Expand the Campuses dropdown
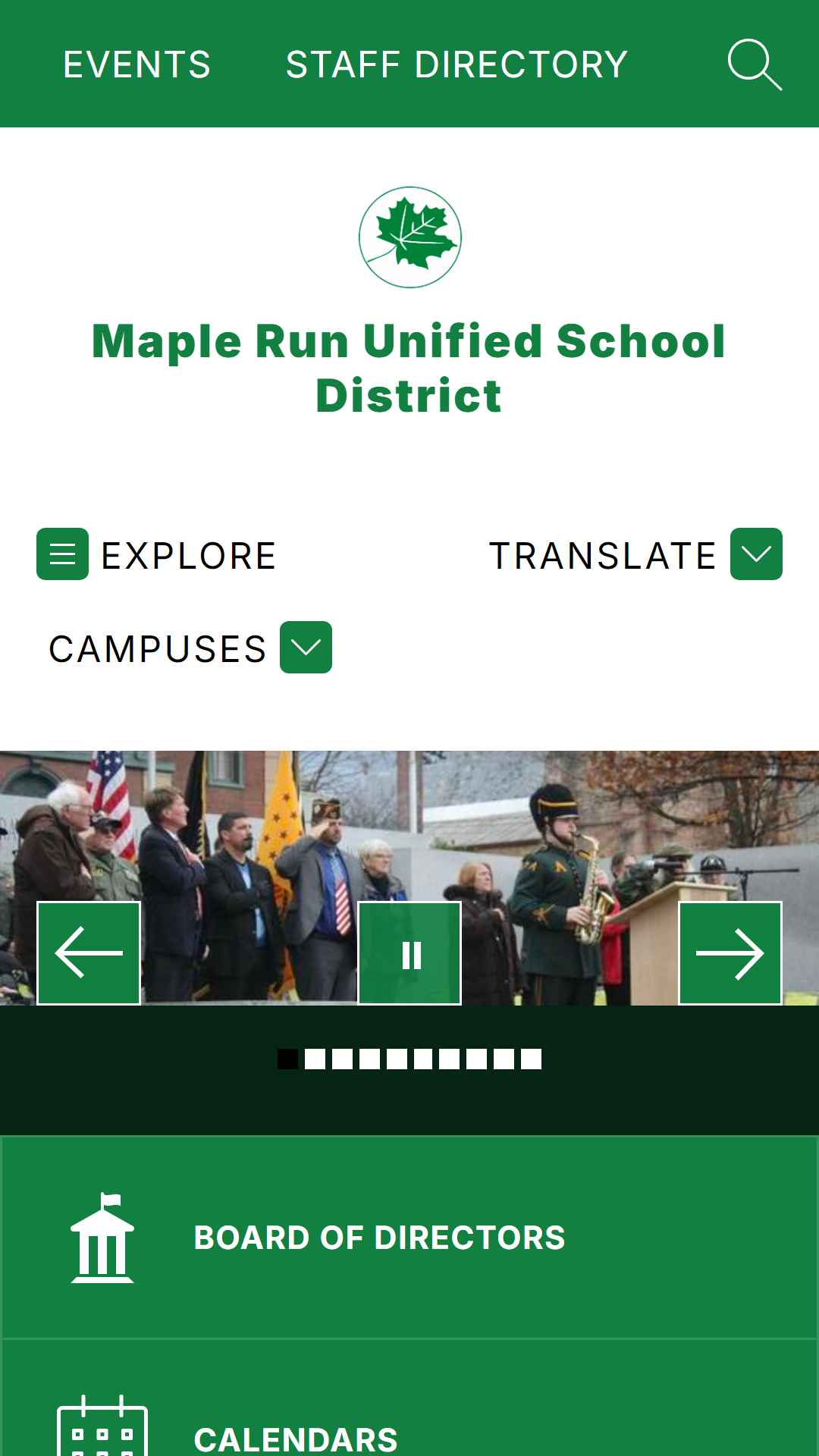Viewport: 819px width, 1456px height. (306, 647)
